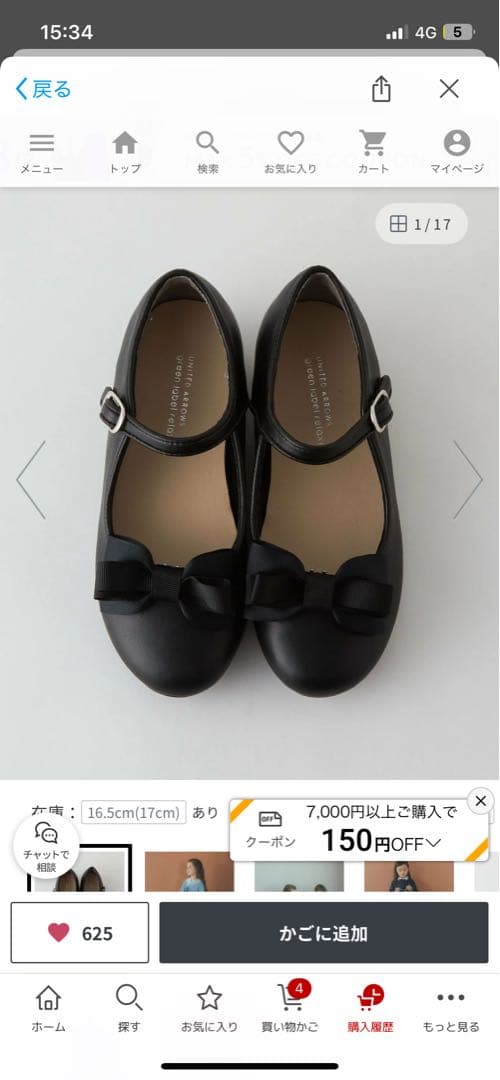Open the カート shopping cart

[373, 152]
